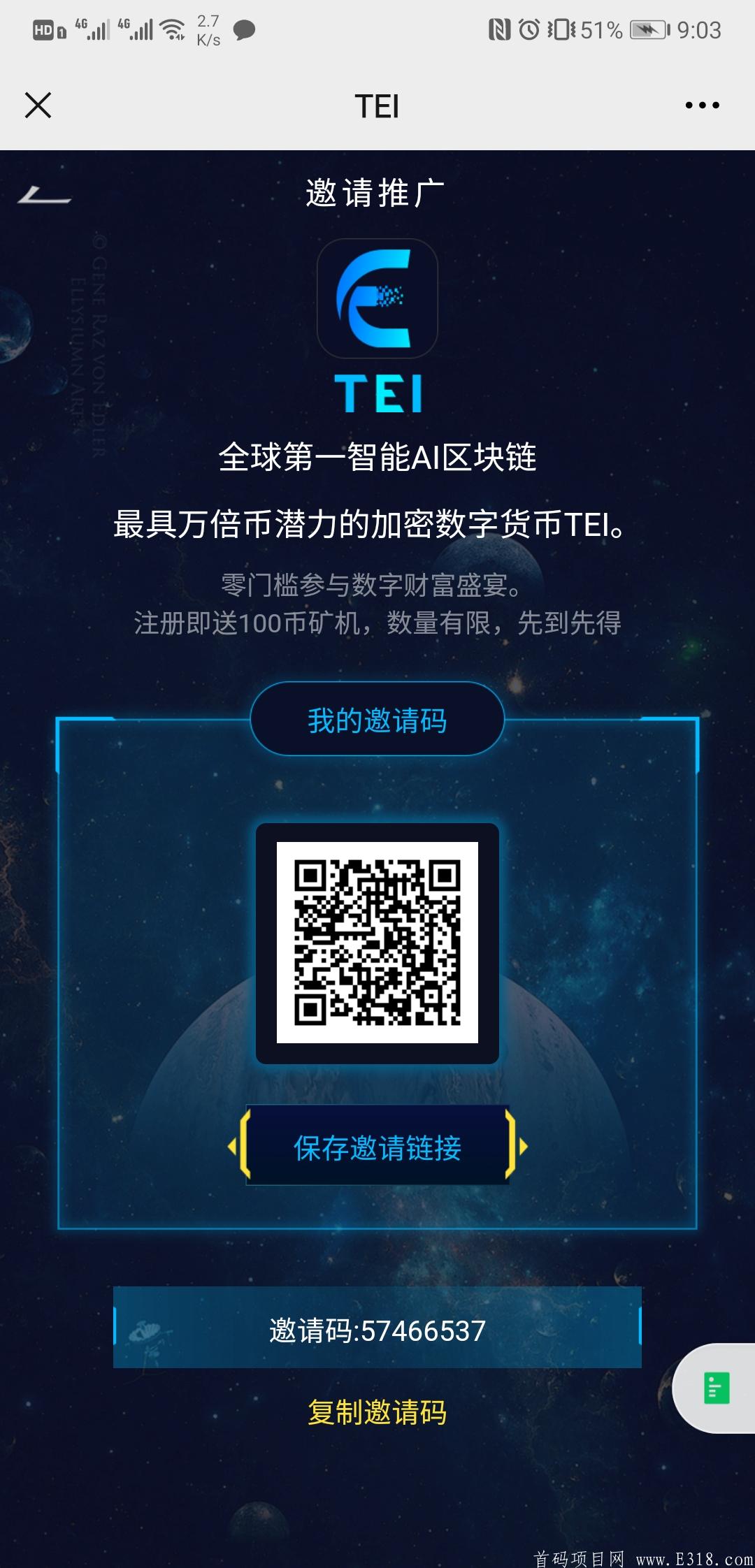Tap the 保存邀请链接 button
755x1568 pixels.
click(x=377, y=1147)
